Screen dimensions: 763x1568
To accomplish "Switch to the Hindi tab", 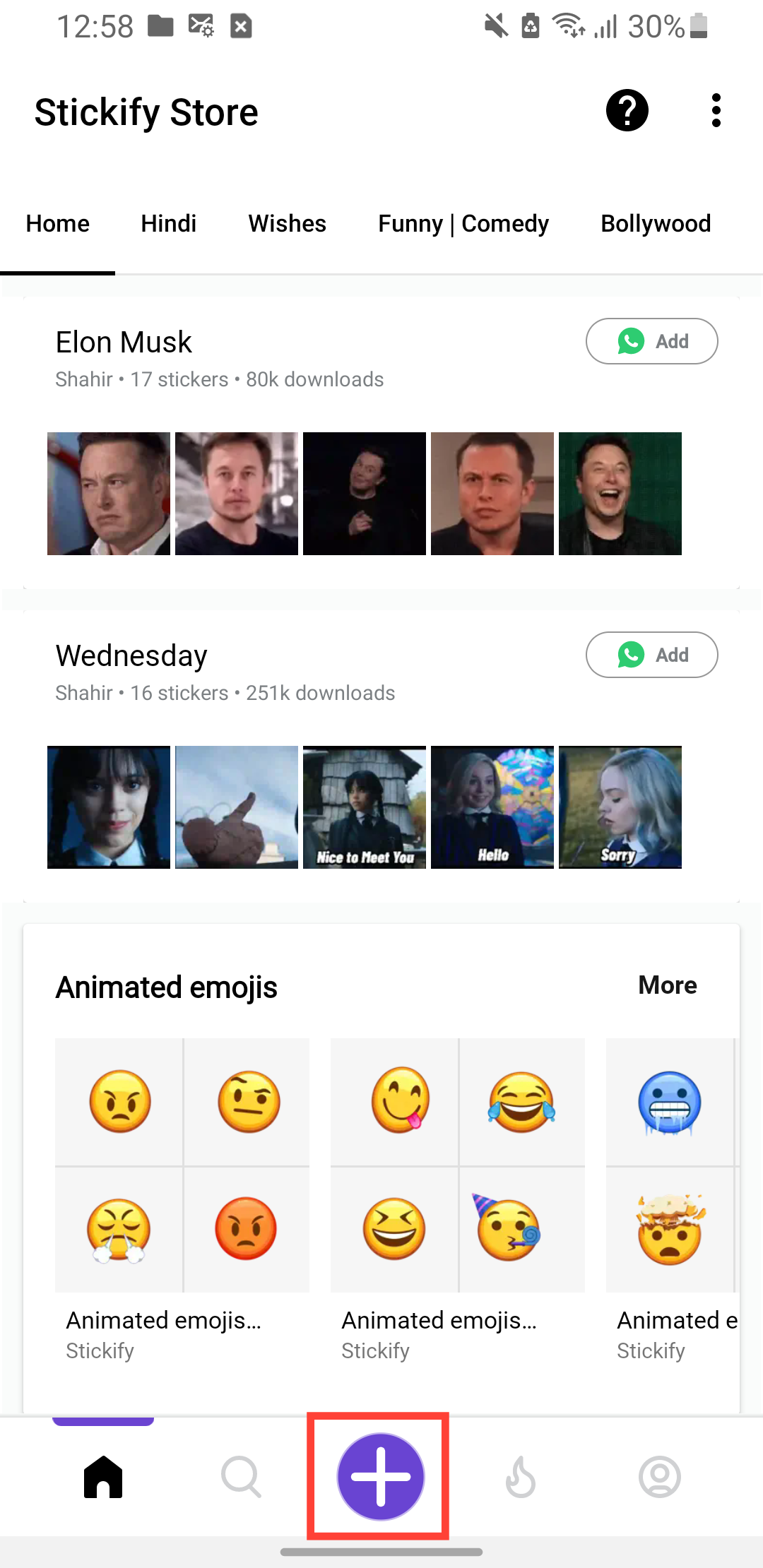I will point(168,224).
